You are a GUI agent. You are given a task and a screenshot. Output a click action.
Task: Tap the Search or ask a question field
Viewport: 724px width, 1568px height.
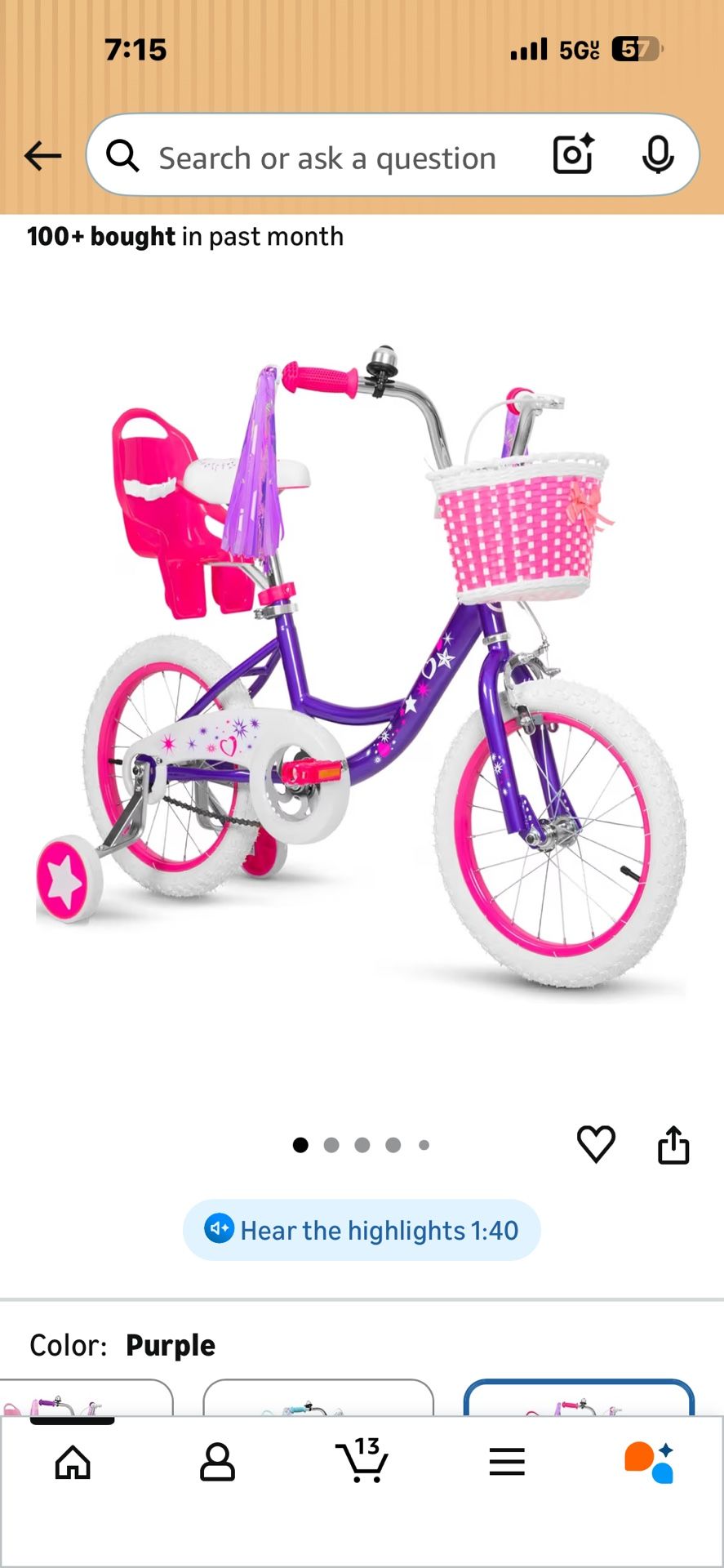tap(326, 158)
